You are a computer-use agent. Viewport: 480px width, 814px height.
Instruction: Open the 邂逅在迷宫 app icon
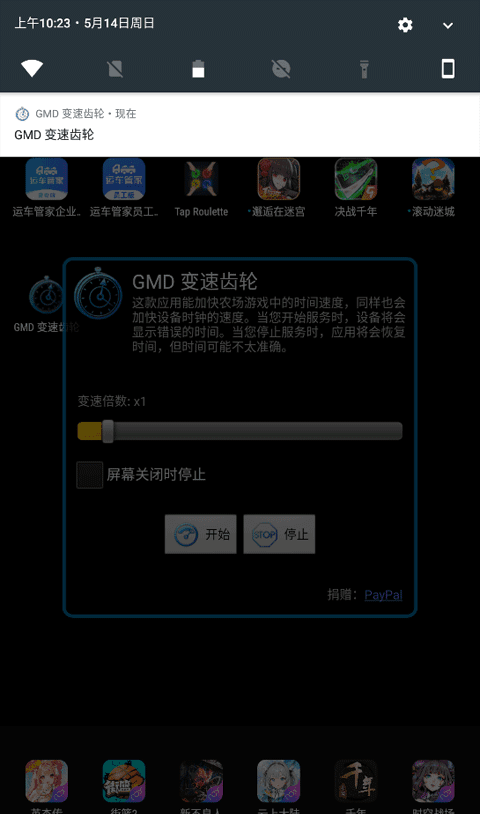279,188
